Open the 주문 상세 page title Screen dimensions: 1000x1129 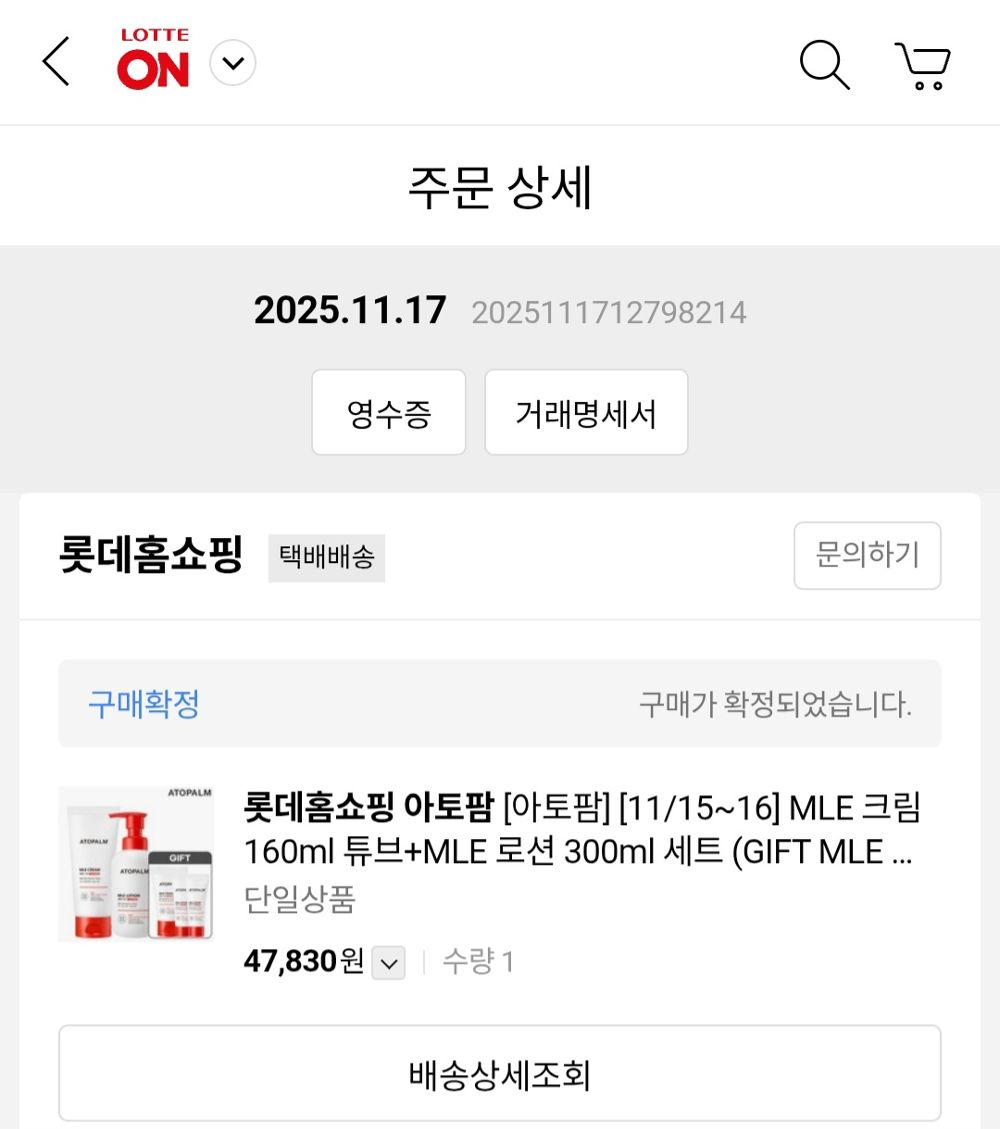click(499, 185)
